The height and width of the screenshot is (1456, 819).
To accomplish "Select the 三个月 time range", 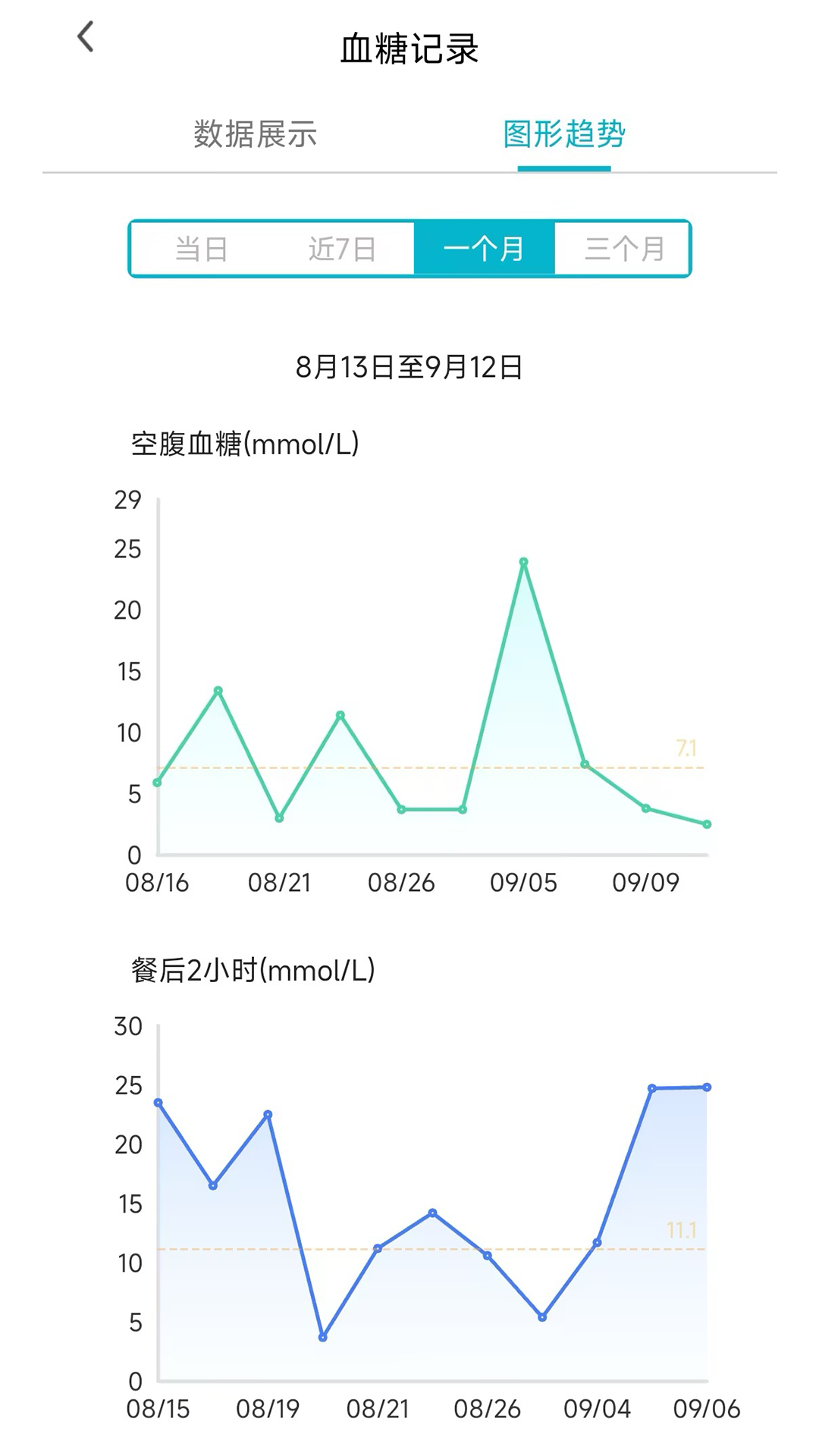I will [x=623, y=248].
